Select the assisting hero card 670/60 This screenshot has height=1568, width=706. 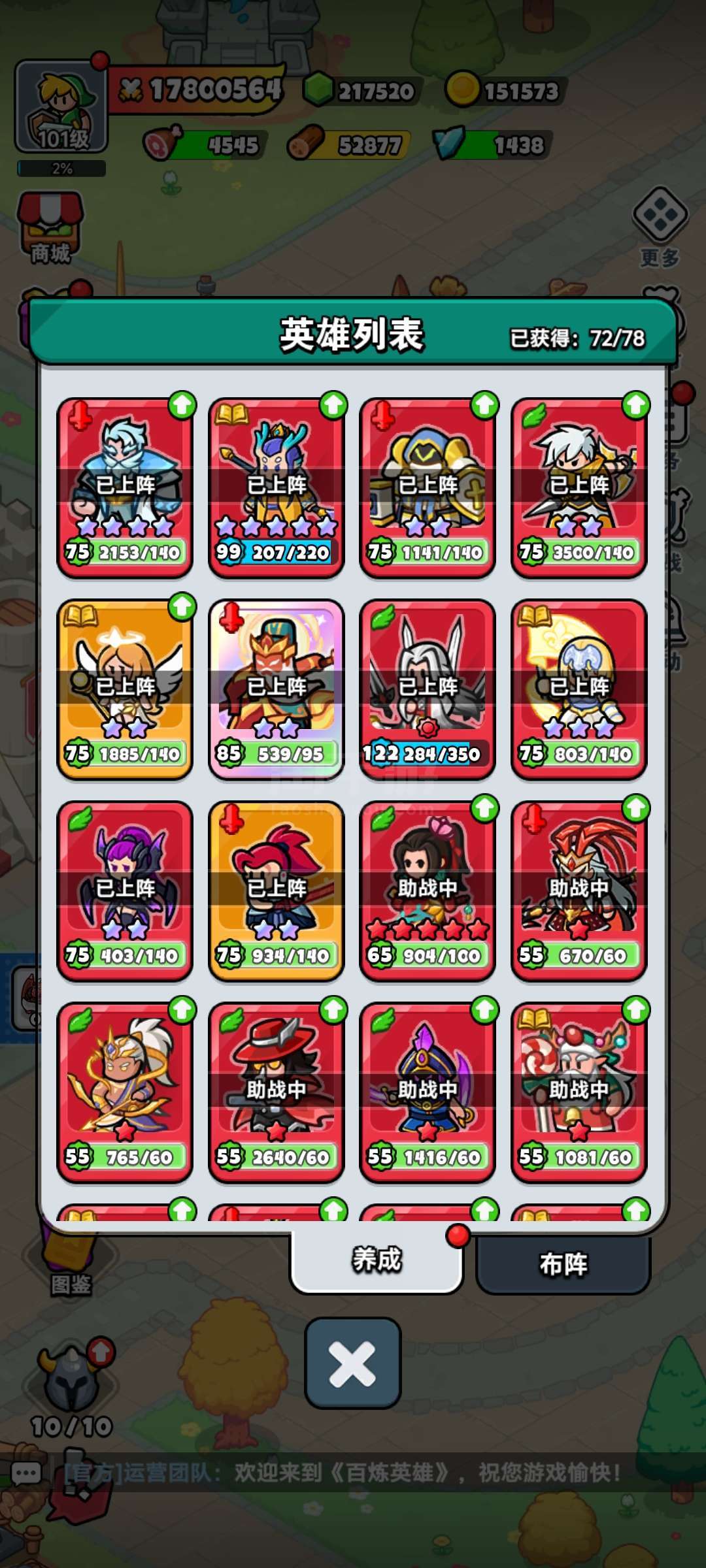(x=579, y=890)
